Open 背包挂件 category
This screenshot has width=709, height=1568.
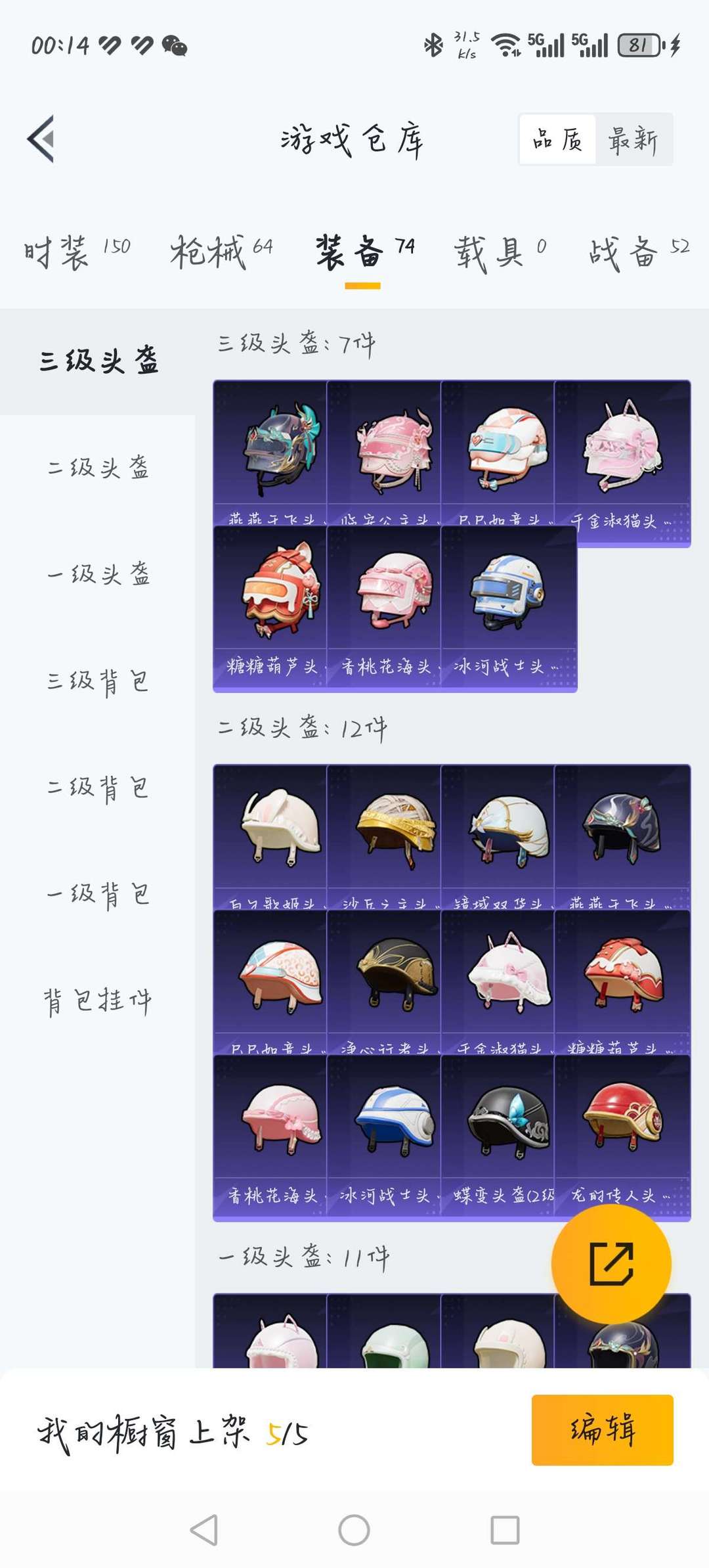(98, 1001)
